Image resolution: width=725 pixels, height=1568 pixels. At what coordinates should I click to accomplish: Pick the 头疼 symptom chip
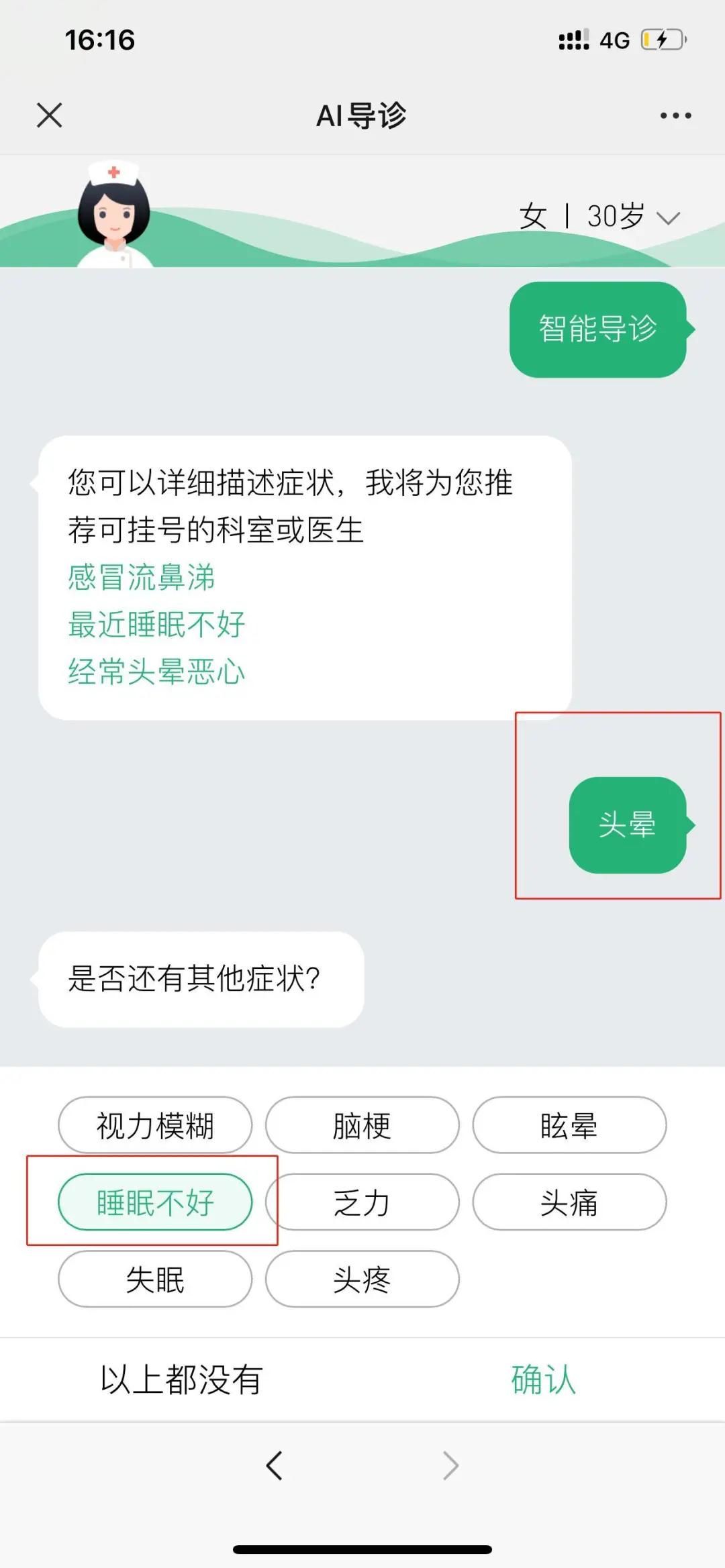coord(362,1279)
